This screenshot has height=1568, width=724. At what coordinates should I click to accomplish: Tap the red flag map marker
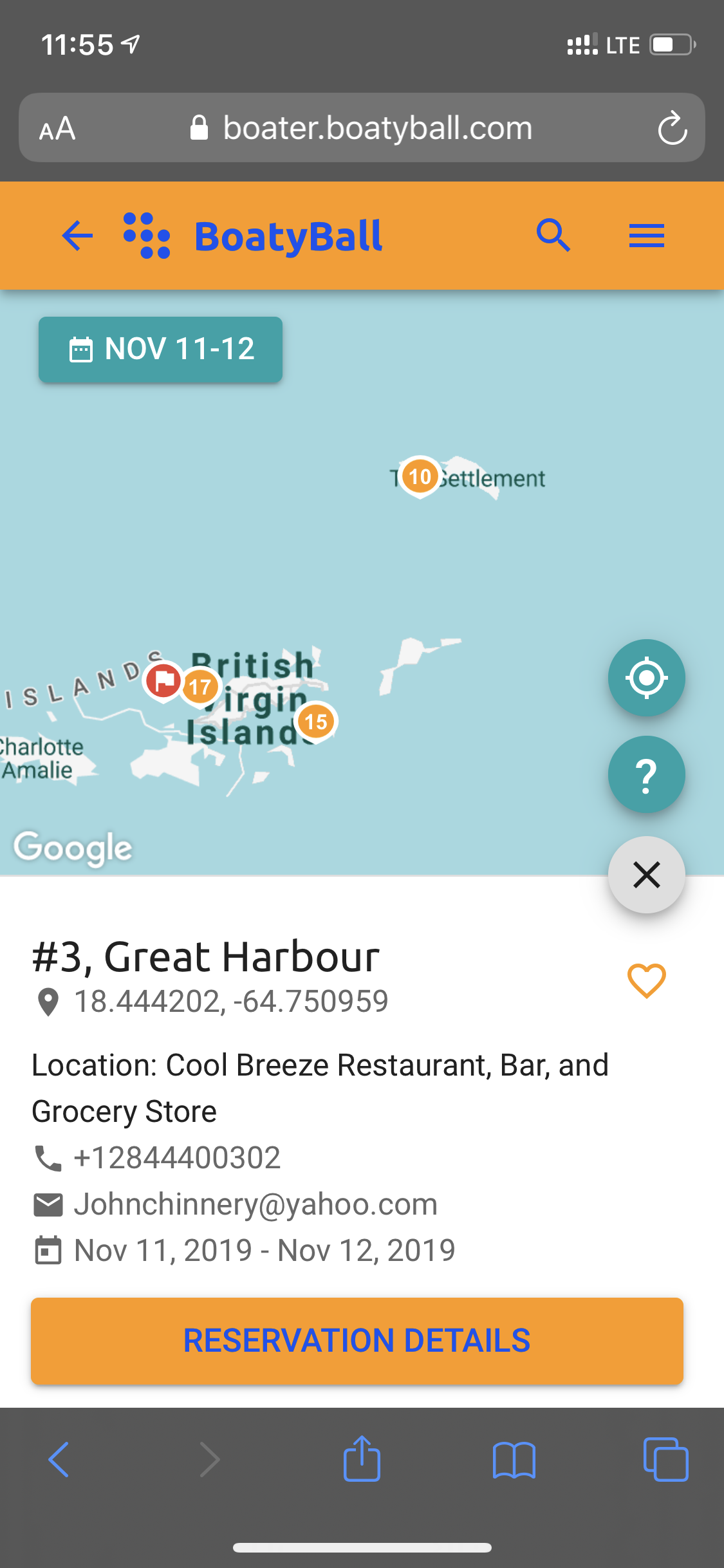point(163,681)
